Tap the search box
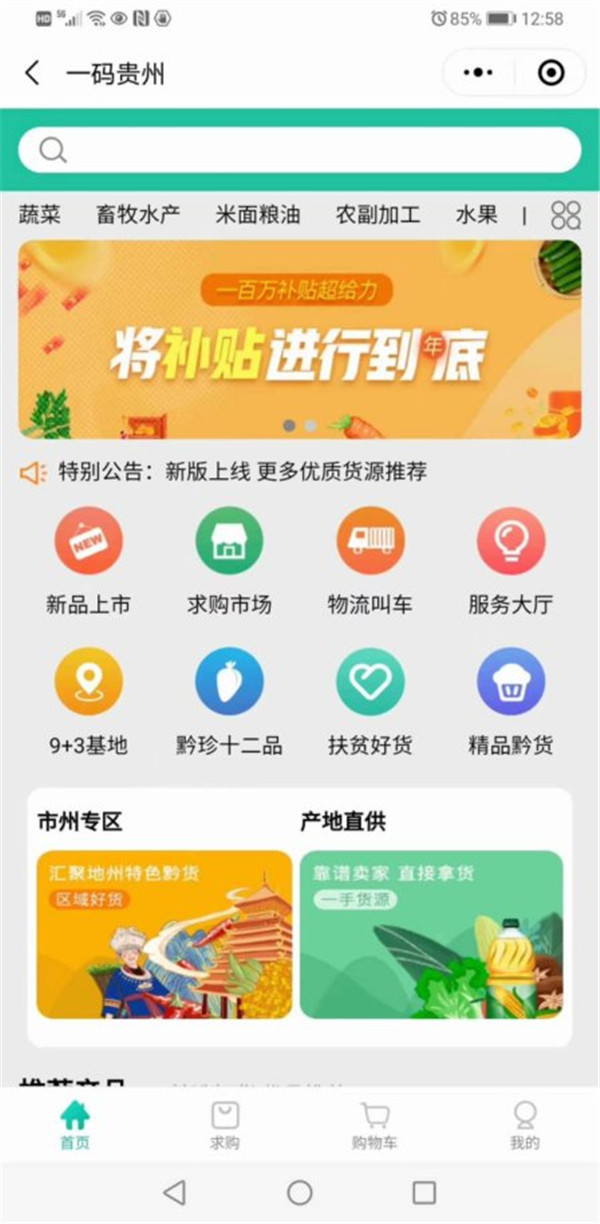 (300, 150)
